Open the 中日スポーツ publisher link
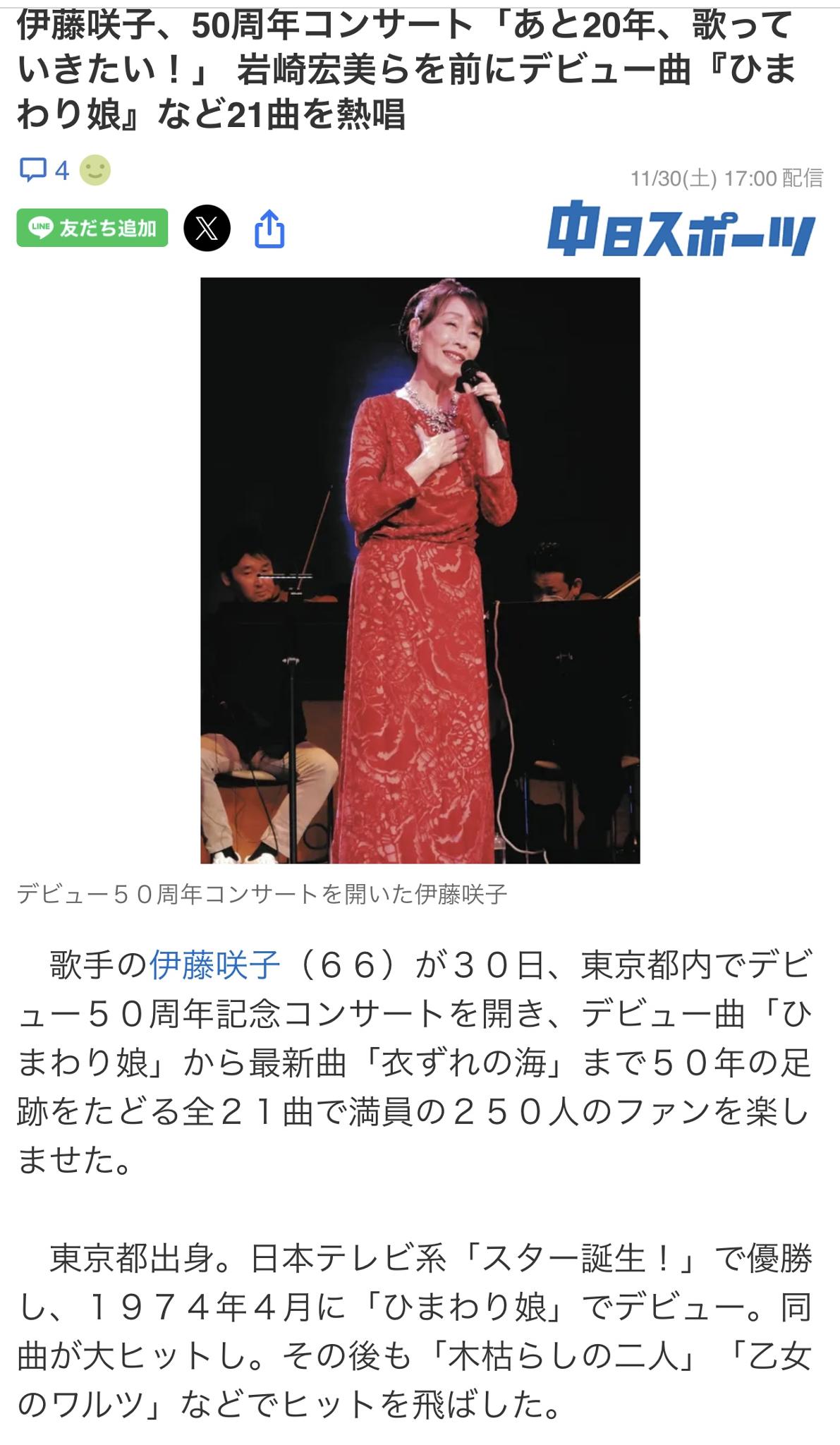The image size is (840, 1445). (681, 229)
